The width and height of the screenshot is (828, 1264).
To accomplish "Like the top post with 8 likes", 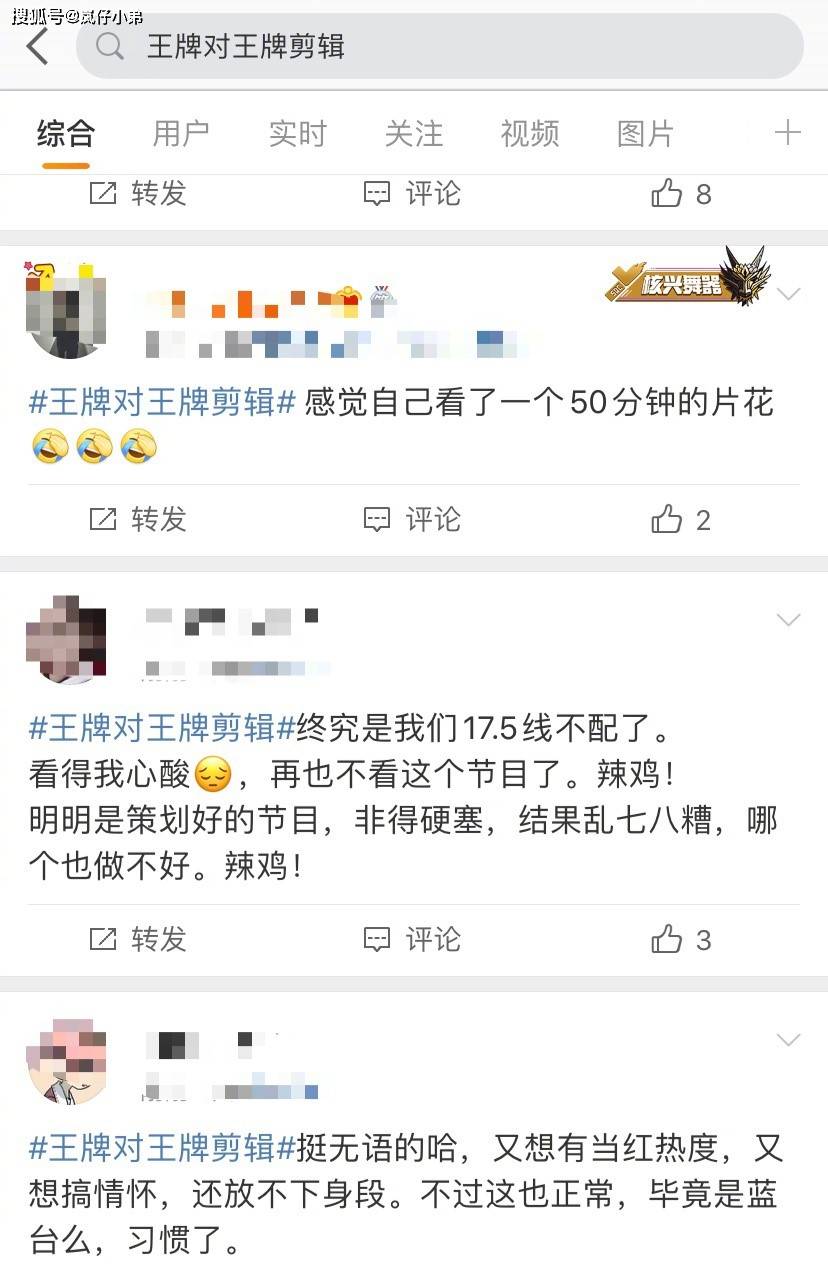I will click(x=681, y=194).
